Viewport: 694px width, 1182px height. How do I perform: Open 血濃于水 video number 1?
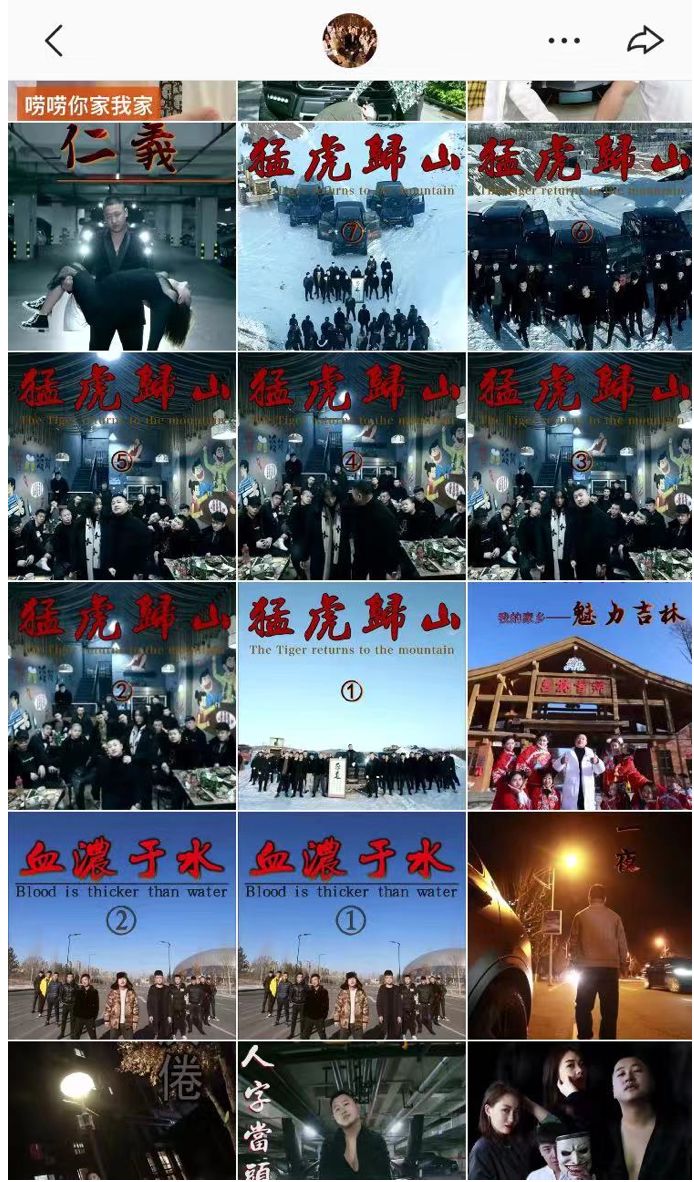tap(351, 927)
